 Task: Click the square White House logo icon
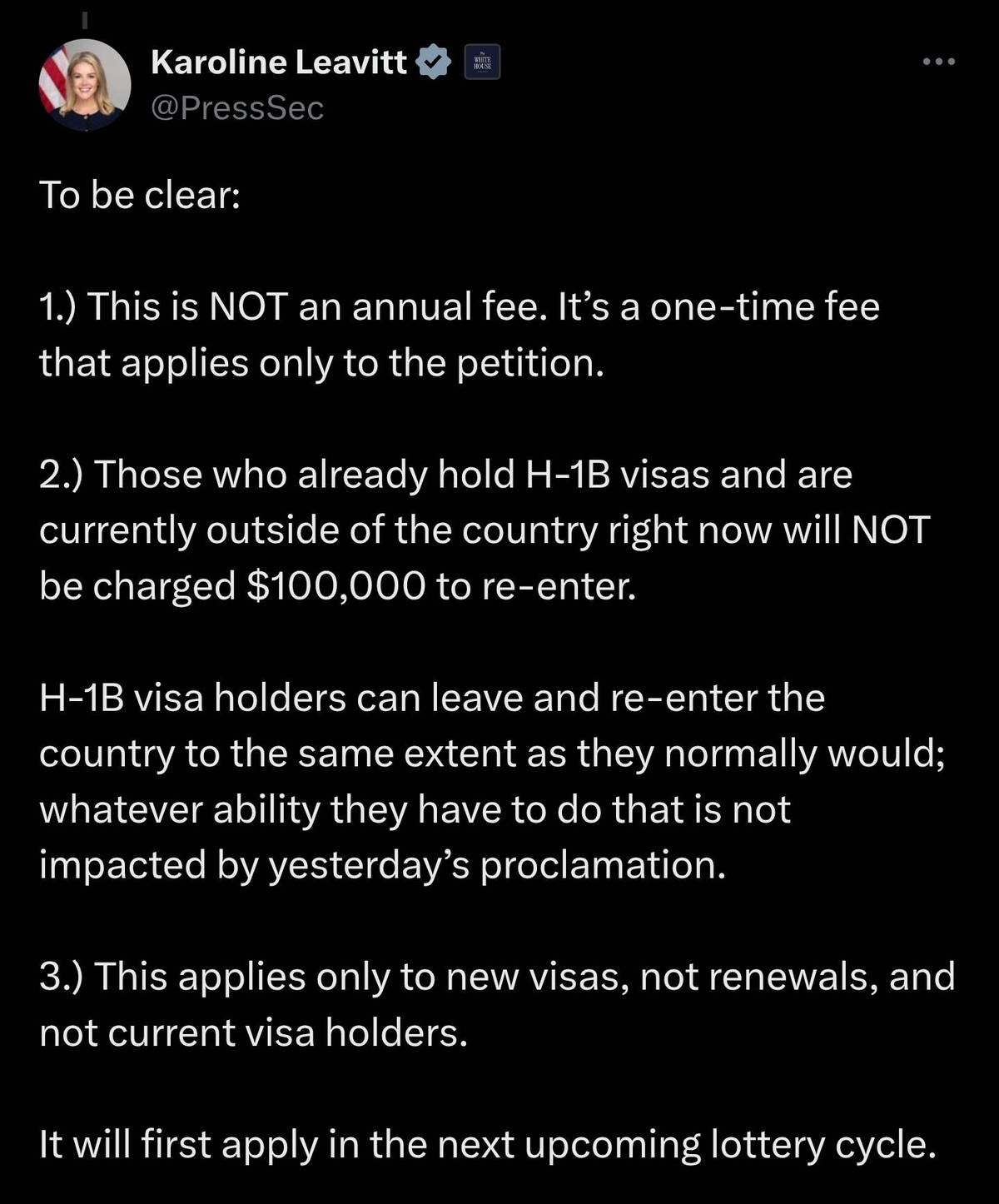coord(481,60)
